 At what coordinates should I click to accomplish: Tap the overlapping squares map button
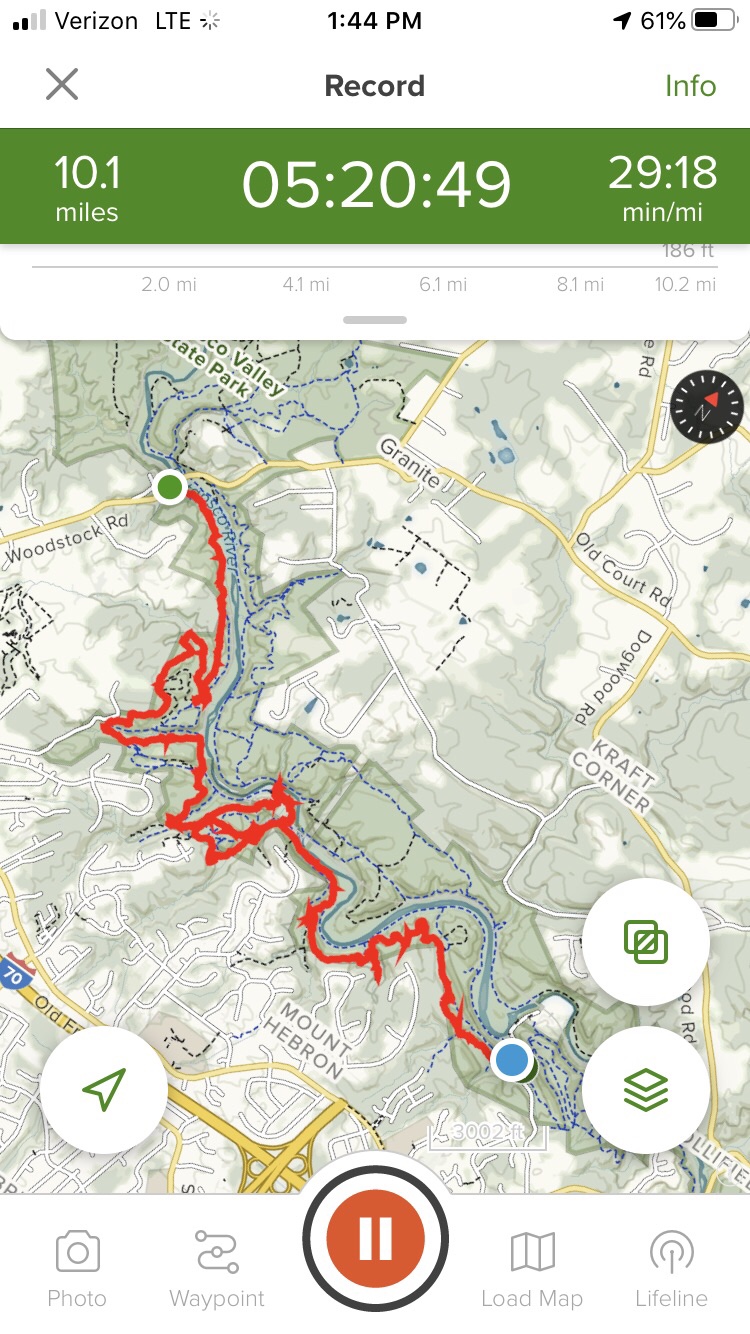(646, 942)
